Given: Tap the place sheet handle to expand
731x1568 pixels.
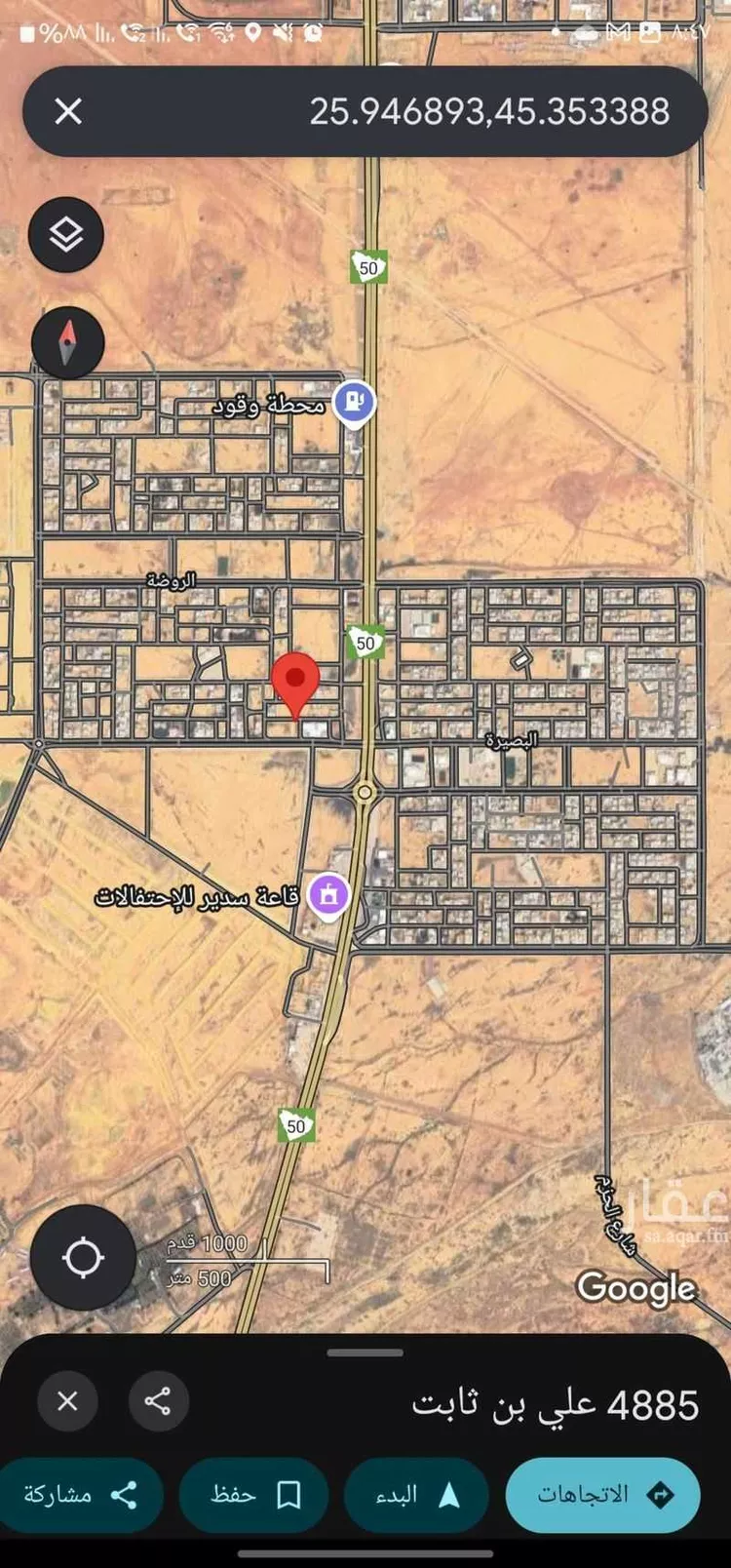Looking at the screenshot, I should [x=365, y=1352].
